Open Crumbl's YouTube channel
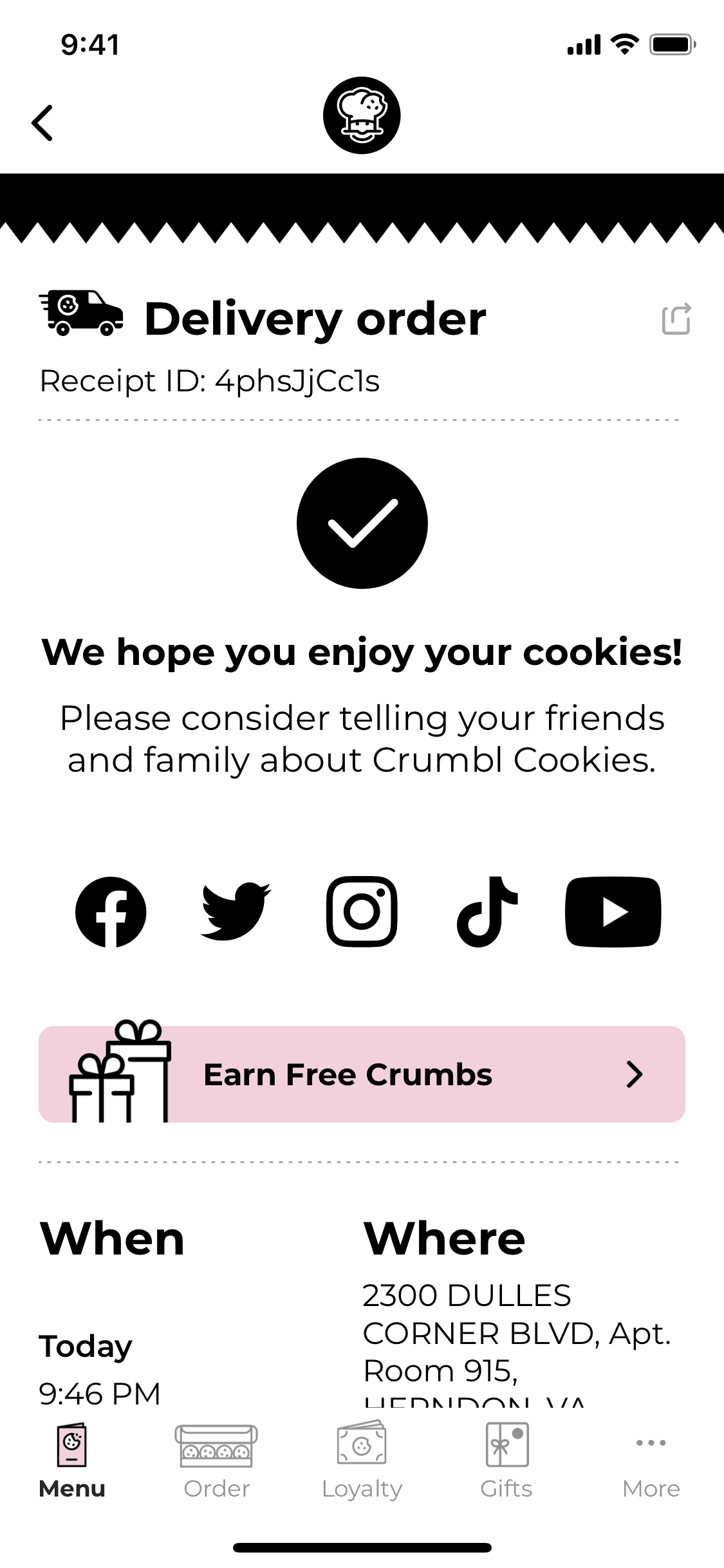This screenshot has height=1568, width=724. click(x=613, y=911)
